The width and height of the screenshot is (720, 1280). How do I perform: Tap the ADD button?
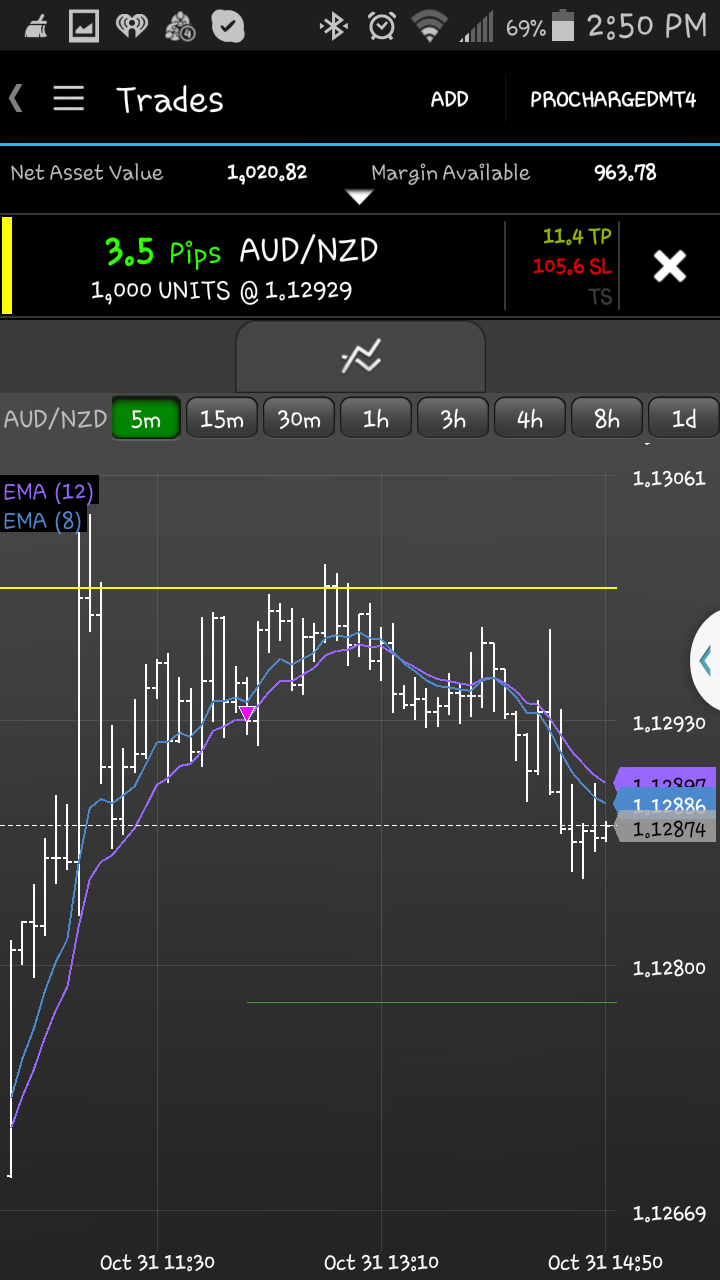click(449, 99)
